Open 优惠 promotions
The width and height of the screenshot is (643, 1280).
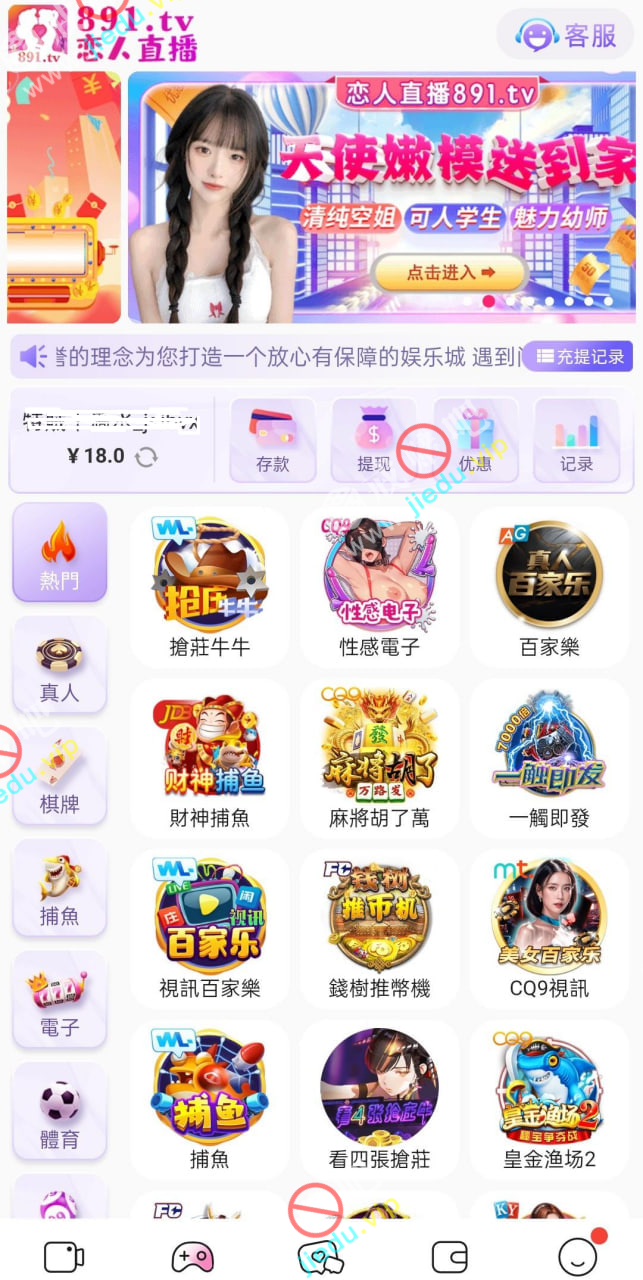point(475,440)
